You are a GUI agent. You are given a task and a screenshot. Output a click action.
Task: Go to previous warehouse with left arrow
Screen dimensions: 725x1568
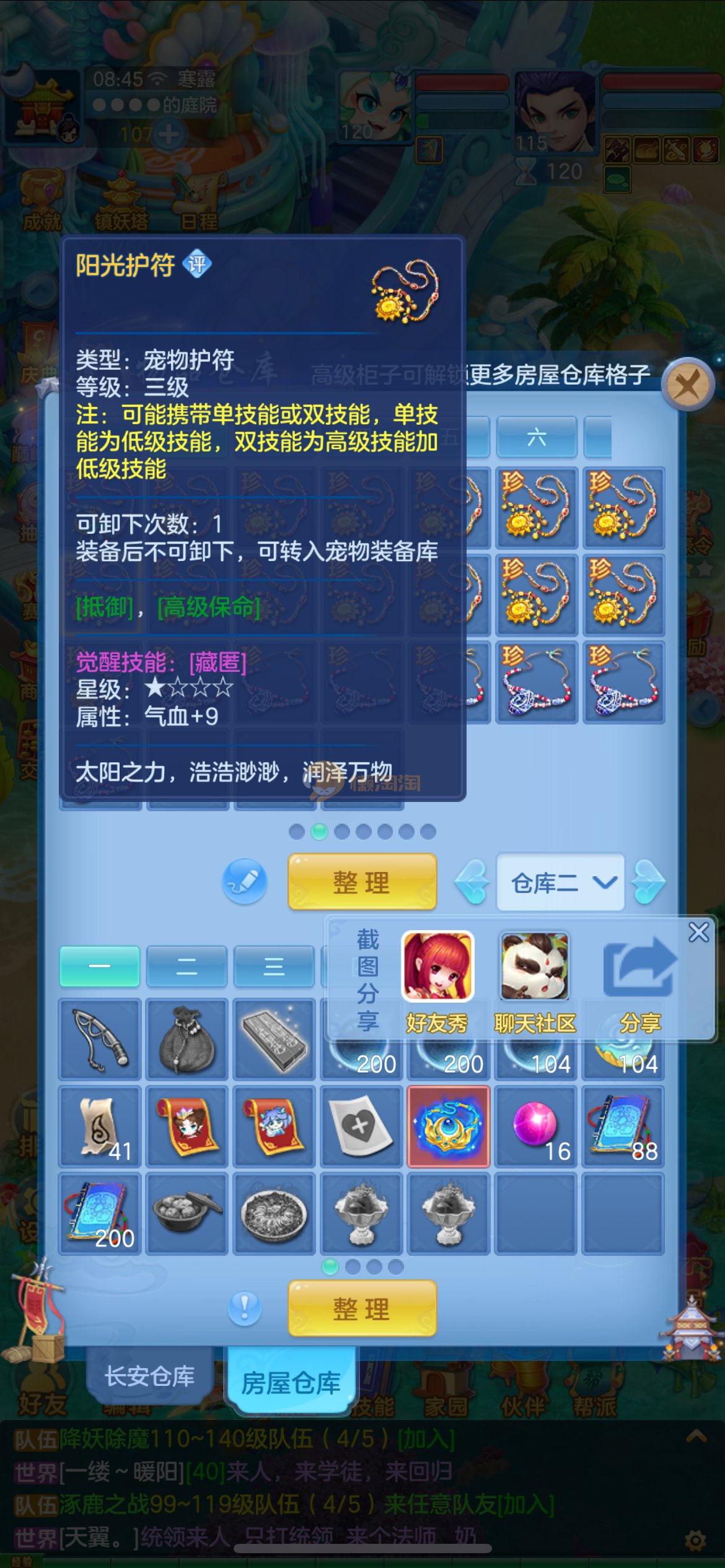(473, 882)
